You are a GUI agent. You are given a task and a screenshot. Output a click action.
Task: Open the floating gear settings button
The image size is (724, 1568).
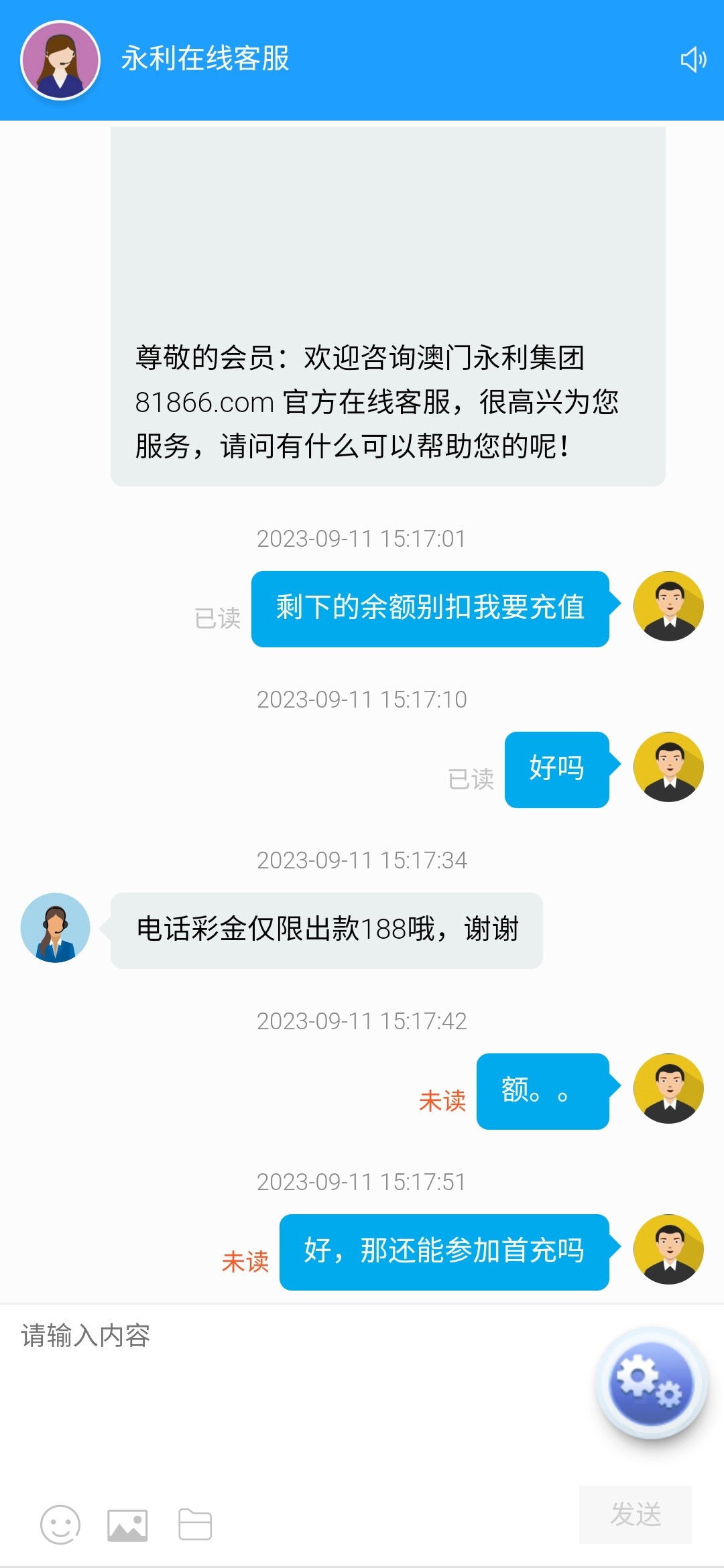pos(651,1383)
